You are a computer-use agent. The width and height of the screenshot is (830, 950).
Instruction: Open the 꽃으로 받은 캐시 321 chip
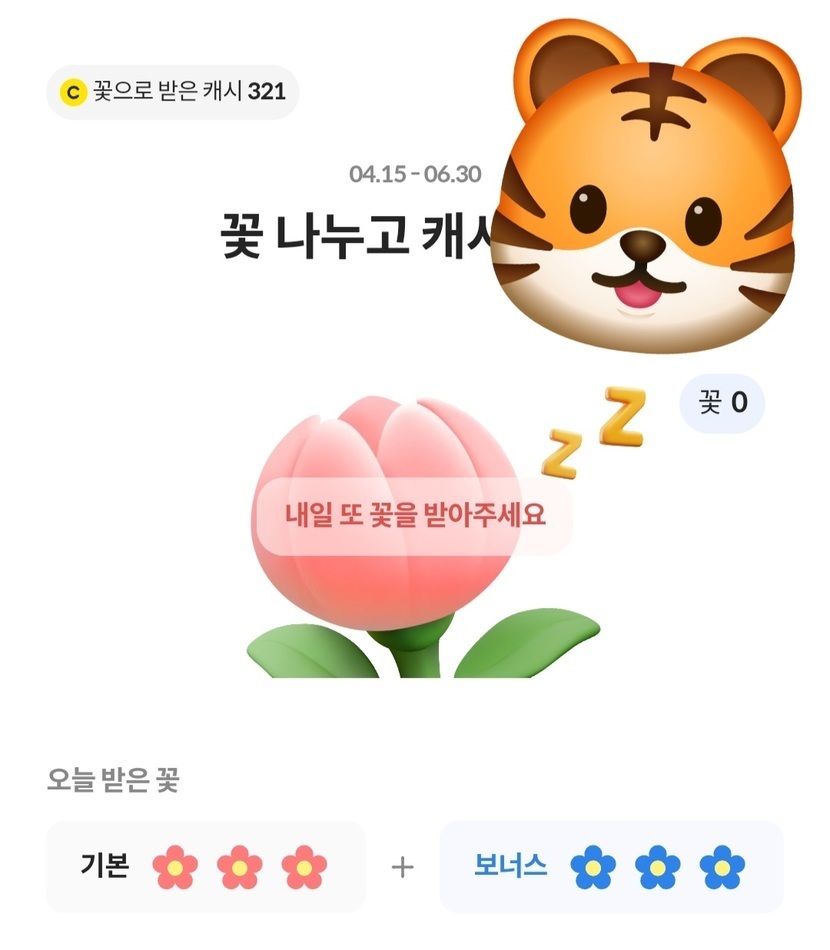173,93
